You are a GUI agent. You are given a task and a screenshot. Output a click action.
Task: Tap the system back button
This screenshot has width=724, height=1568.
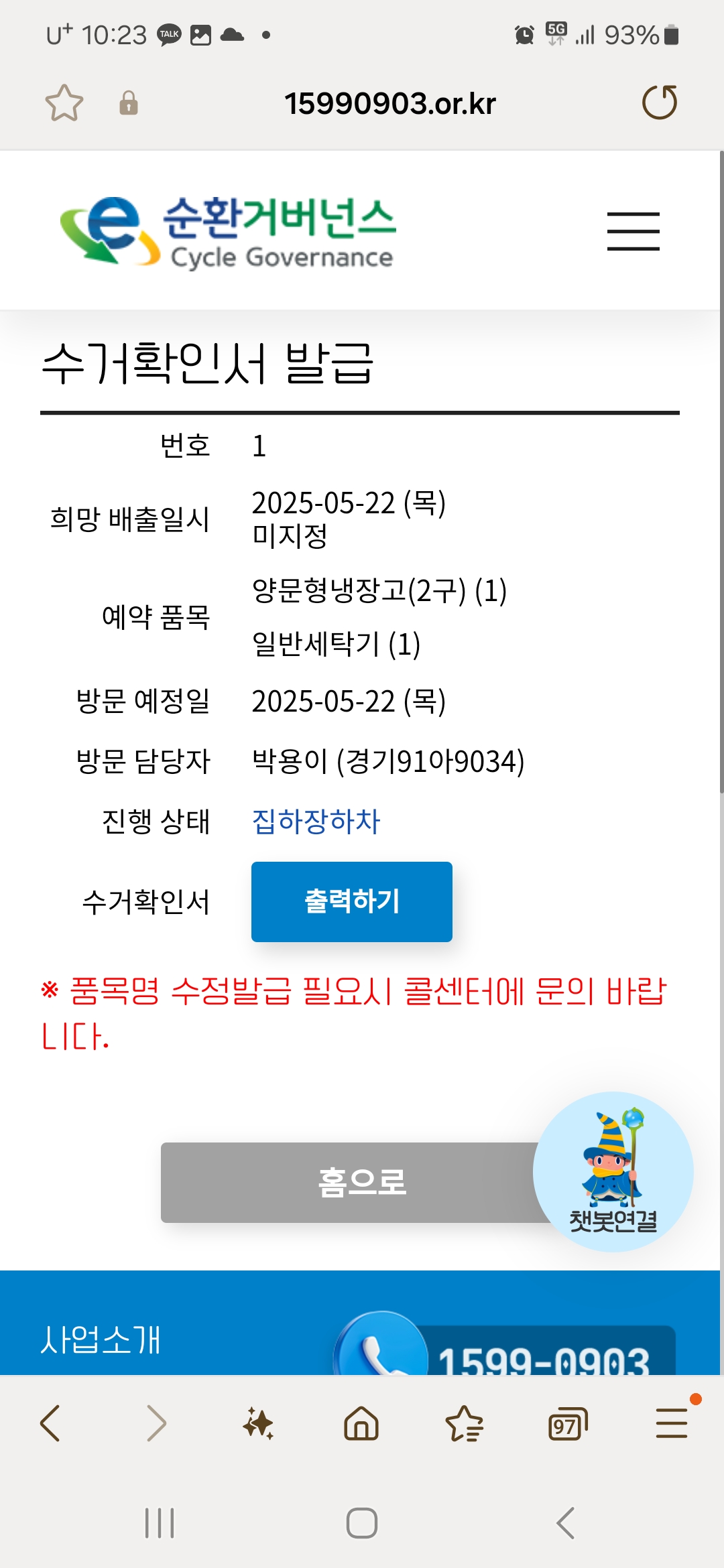565,1523
